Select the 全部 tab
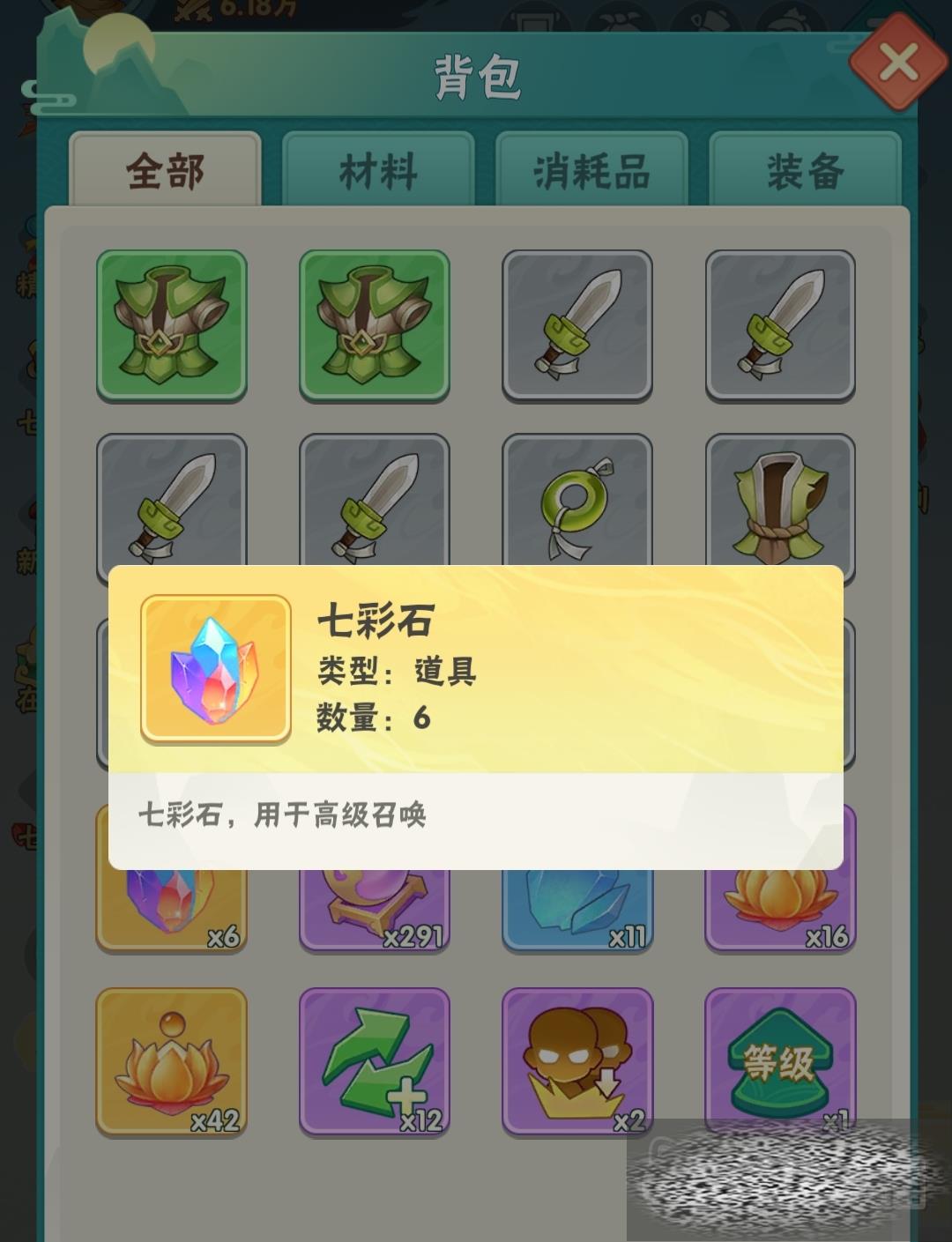Viewport: 952px width, 1242px height. 165,170
